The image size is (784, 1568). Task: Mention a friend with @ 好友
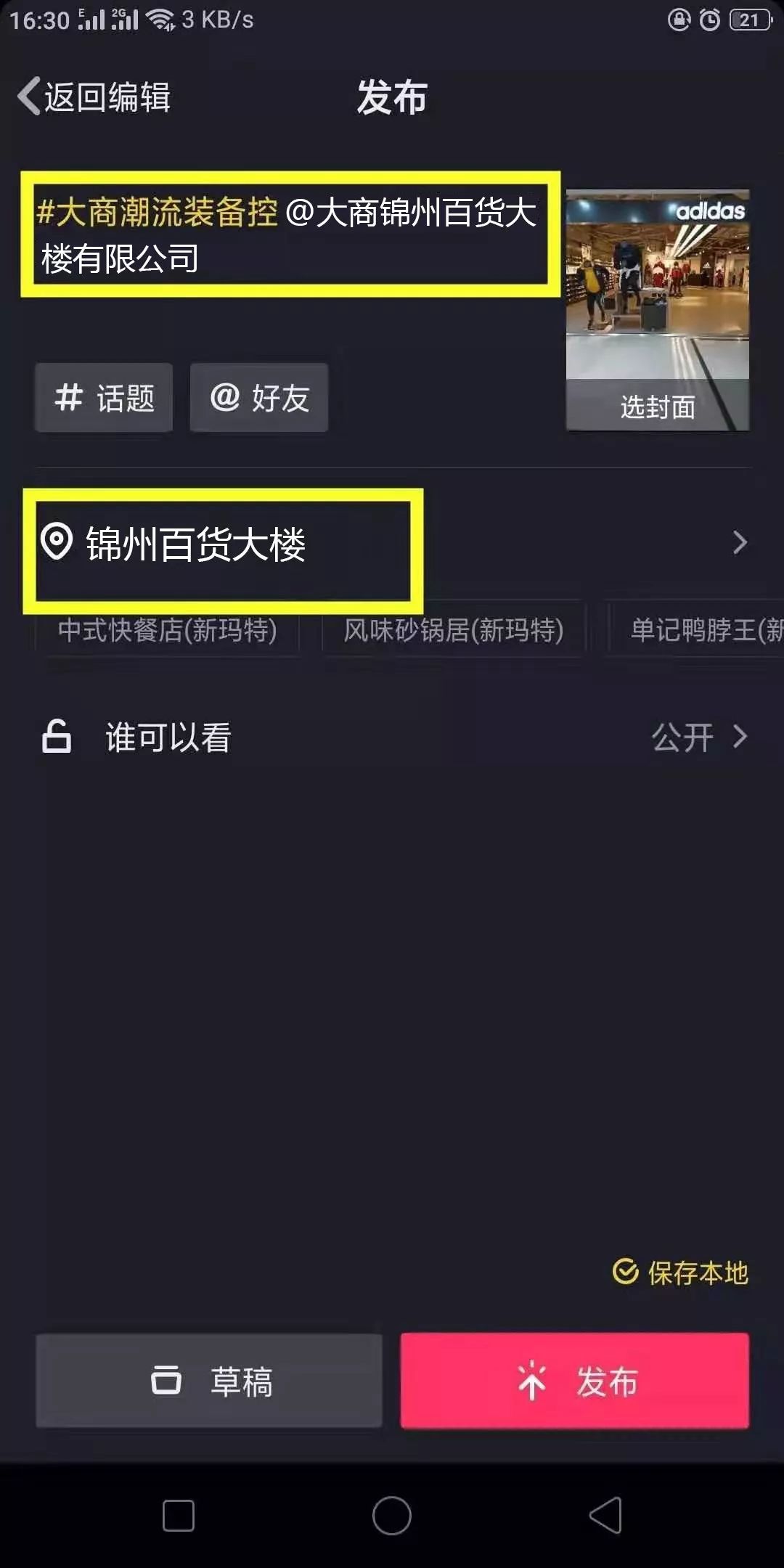pos(259,398)
